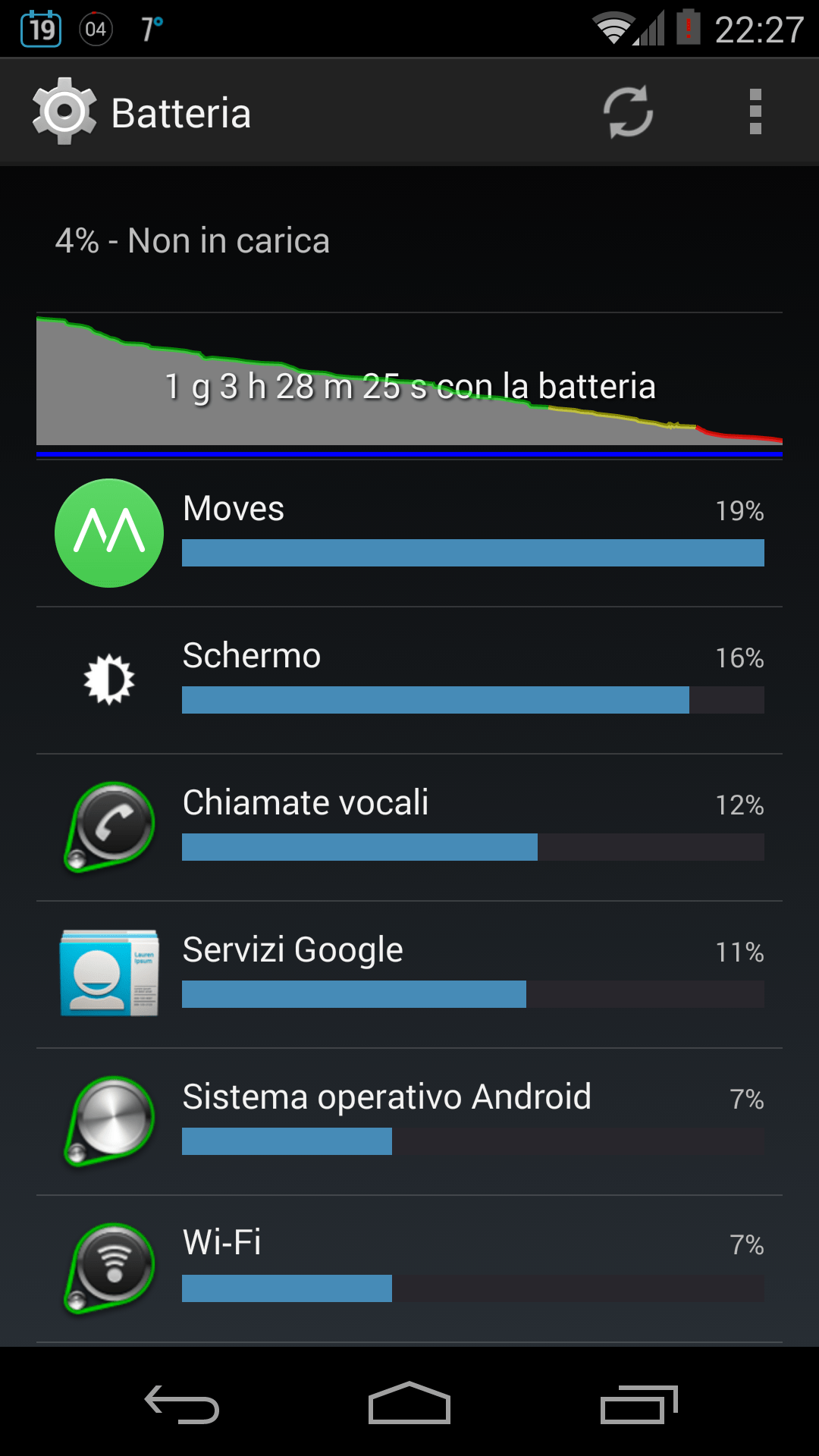View Schermo battery usage details
Image resolution: width=819 pixels, height=1456 pixels.
(x=409, y=680)
